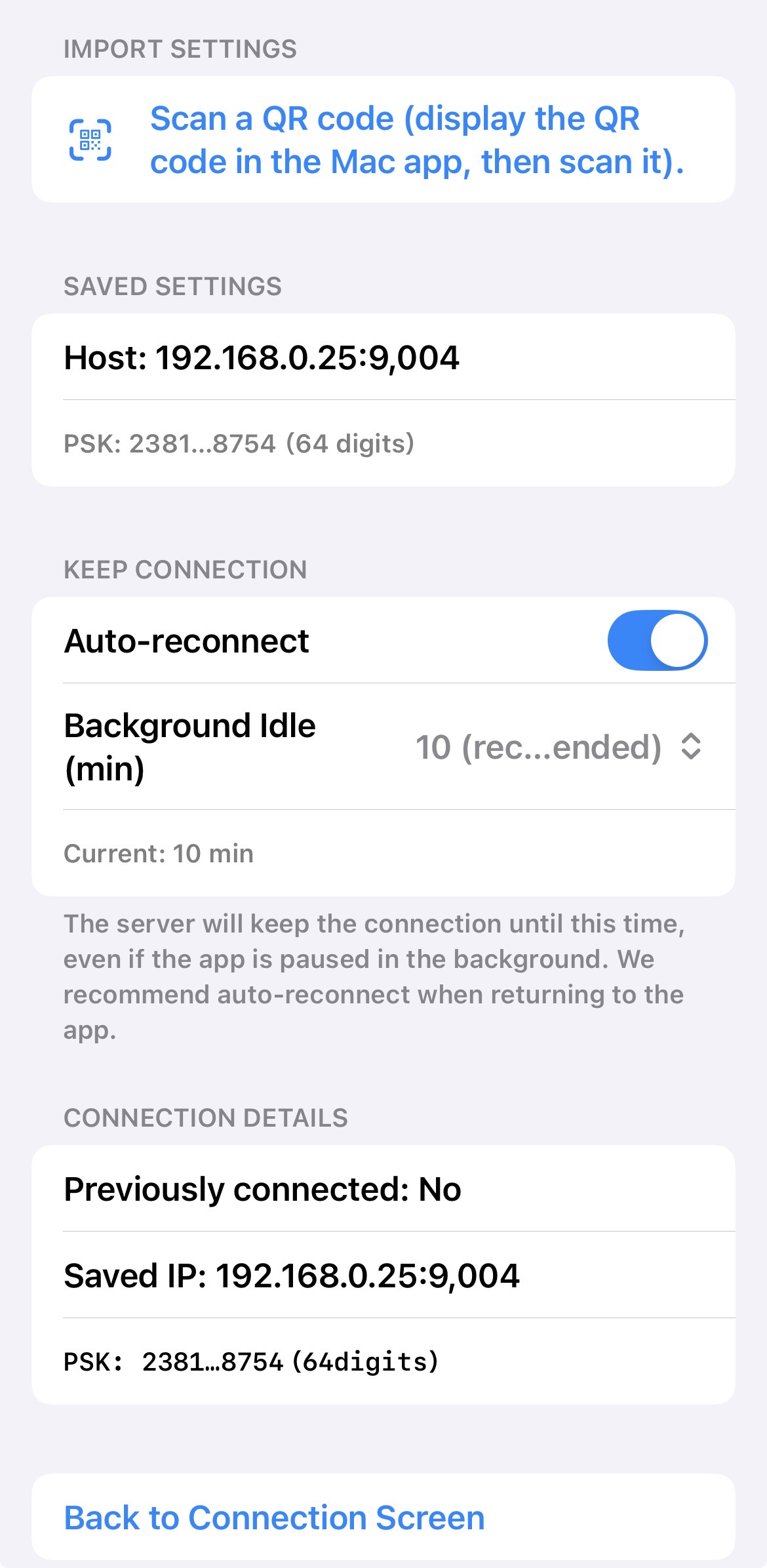The width and height of the screenshot is (767, 1568).
Task: Open the Background Idle minutes picker
Action: (x=559, y=747)
